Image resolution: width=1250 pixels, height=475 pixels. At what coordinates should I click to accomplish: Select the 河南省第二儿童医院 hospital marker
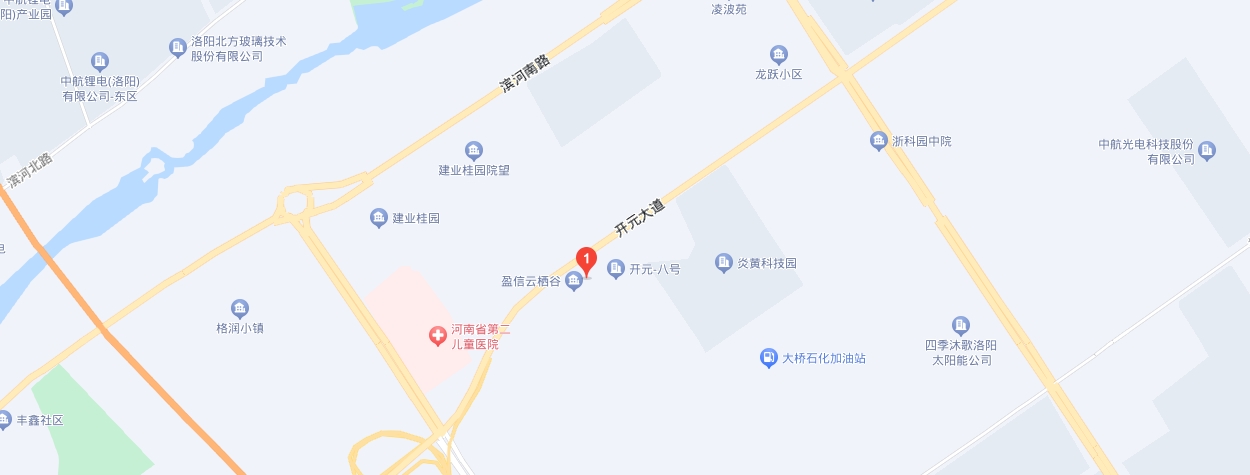(x=437, y=337)
